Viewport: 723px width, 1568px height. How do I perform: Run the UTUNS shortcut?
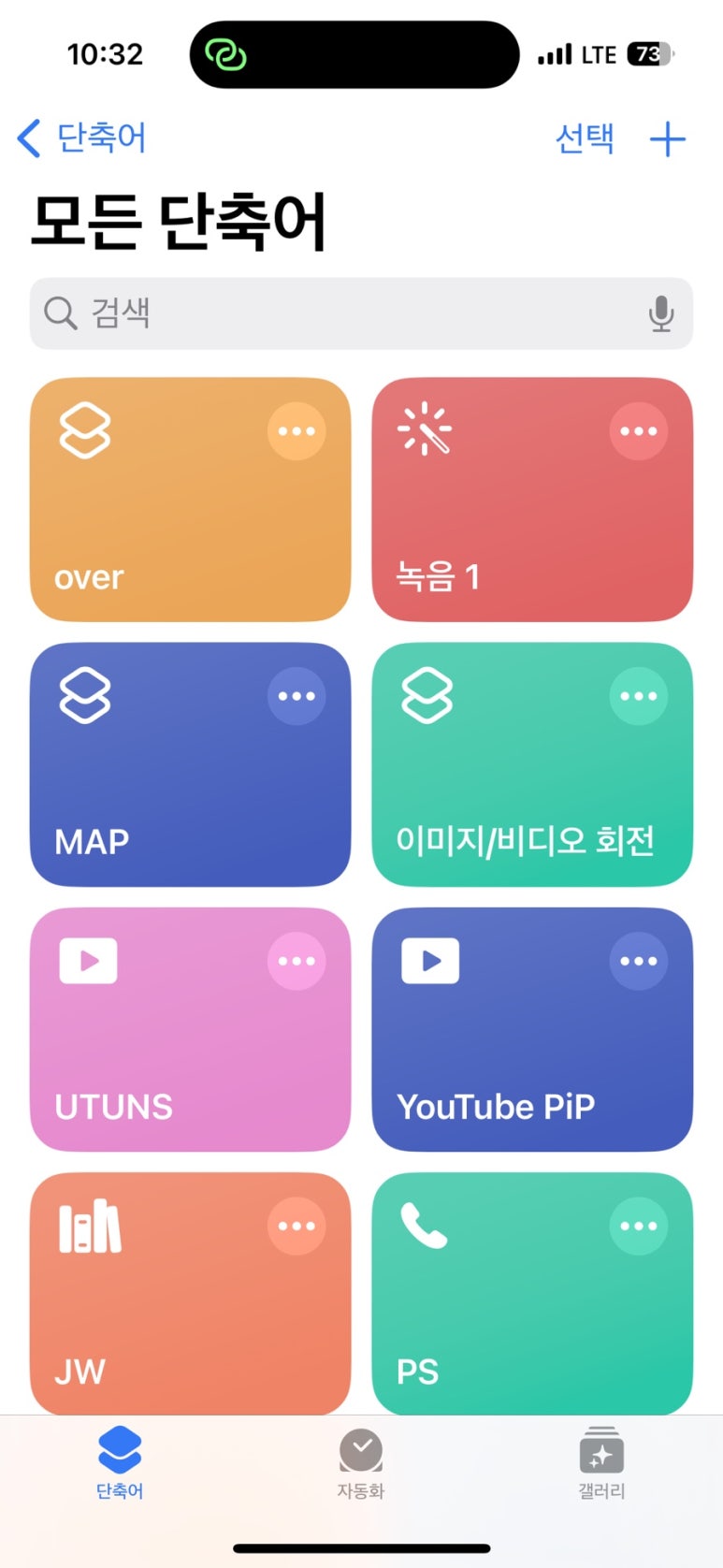coord(190,1029)
